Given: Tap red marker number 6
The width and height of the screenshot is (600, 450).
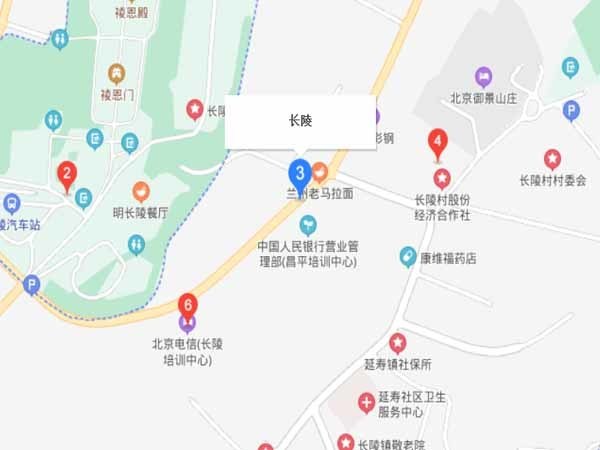Looking at the screenshot, I should pos(187,303).
